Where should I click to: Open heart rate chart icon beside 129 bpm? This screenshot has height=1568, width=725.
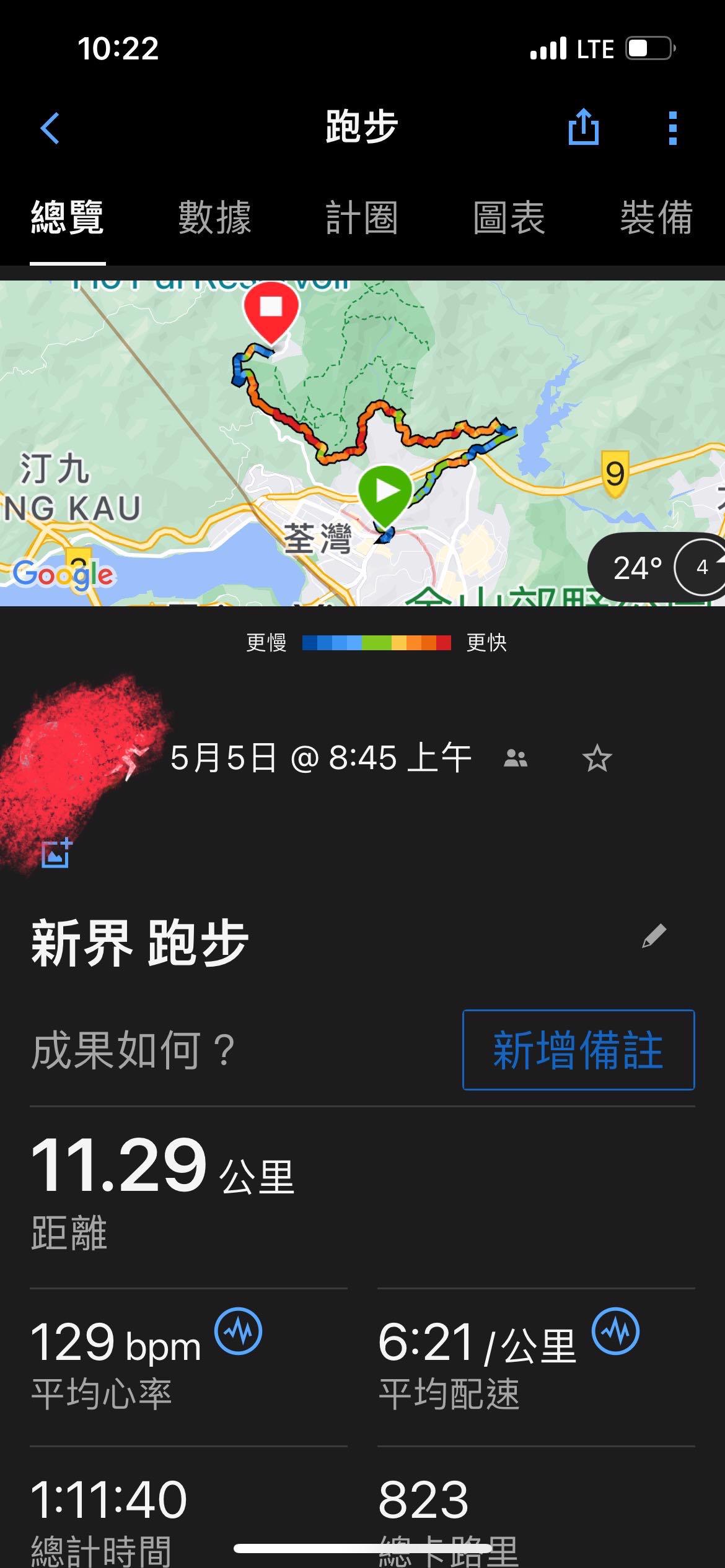[239, 1331]
